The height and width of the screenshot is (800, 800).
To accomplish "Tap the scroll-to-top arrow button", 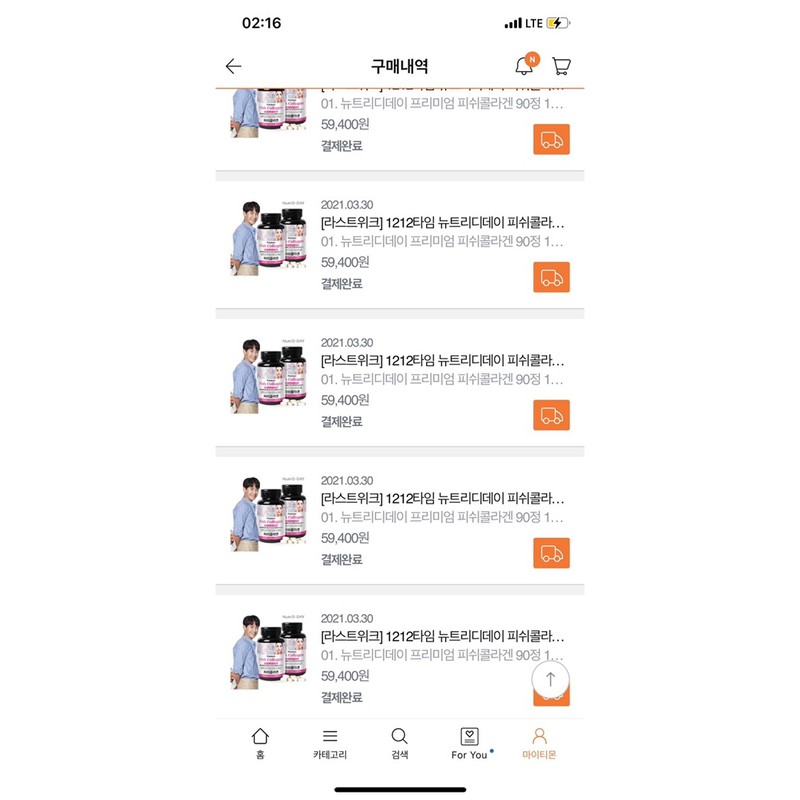I will 550,679.
